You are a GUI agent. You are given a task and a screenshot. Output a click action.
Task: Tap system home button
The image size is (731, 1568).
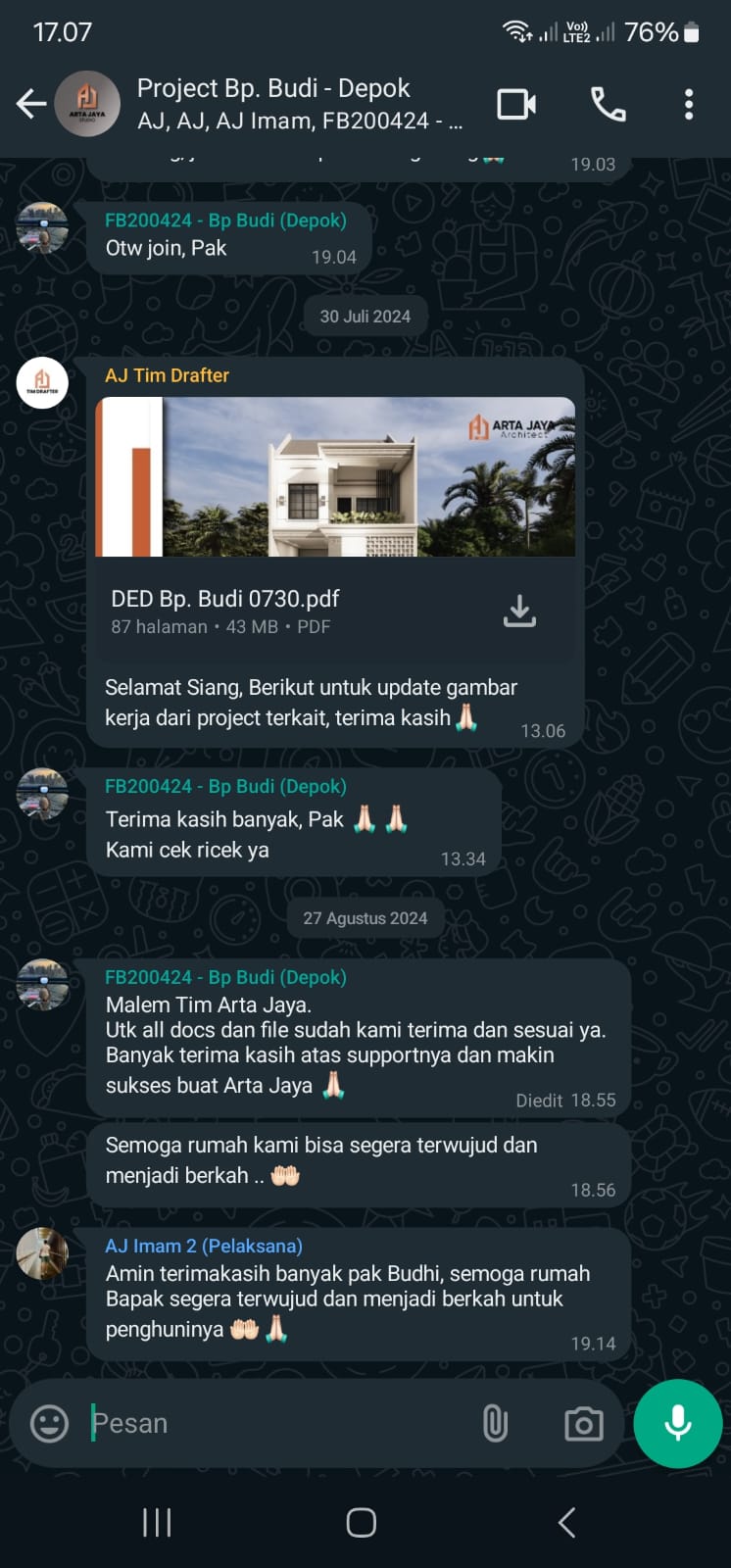(362, 1522)
